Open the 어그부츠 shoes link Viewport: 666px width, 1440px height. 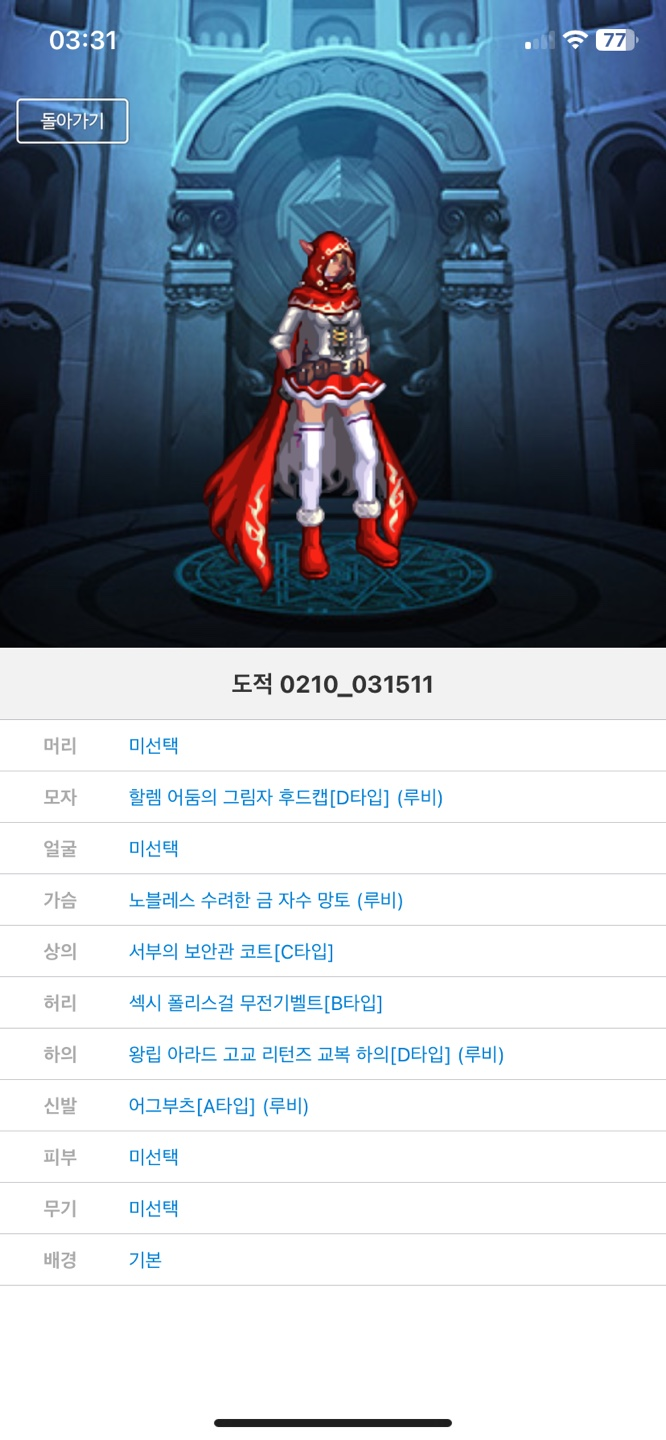218,1106
